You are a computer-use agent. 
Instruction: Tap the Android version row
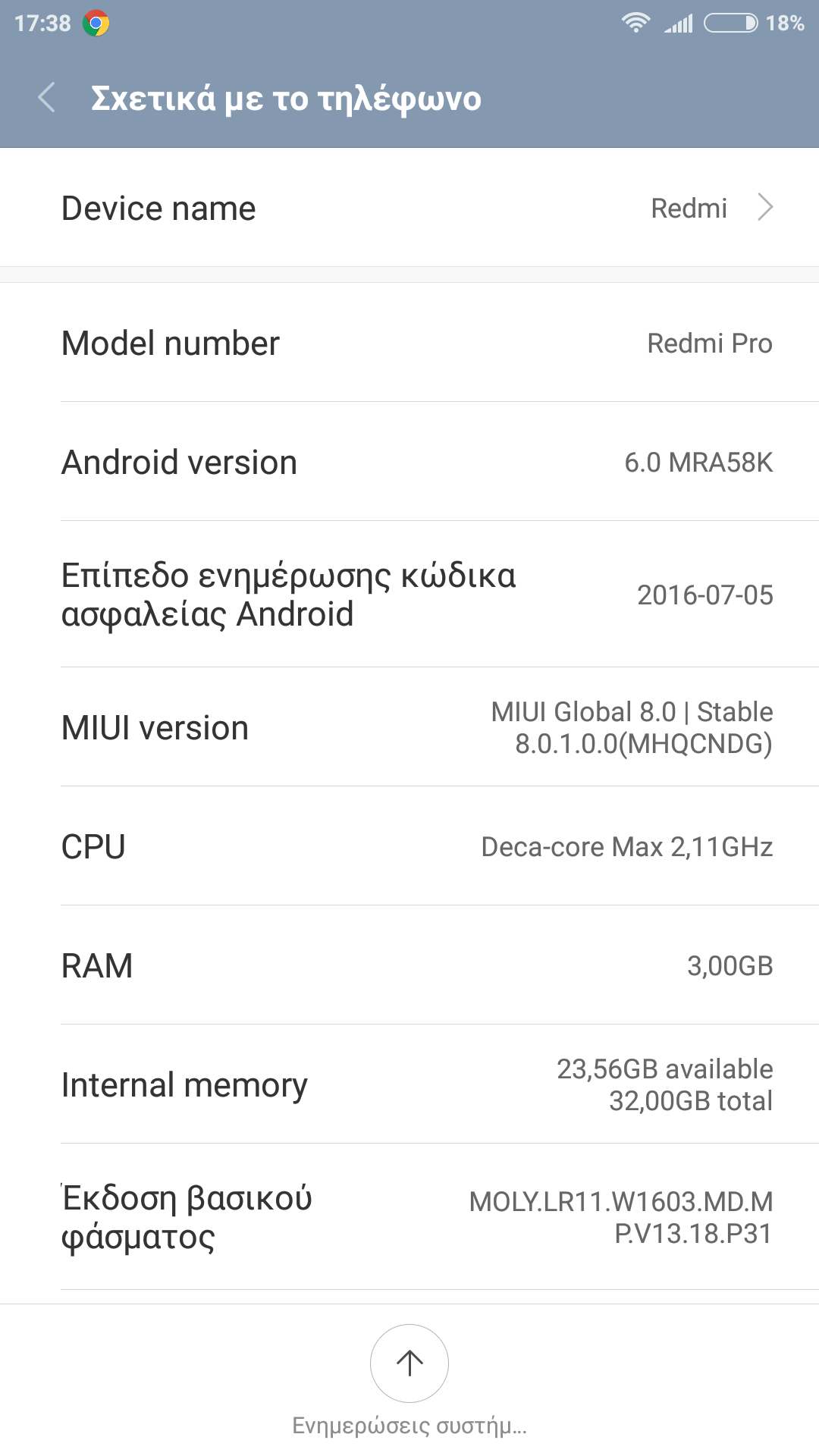(x=409, y=462)
